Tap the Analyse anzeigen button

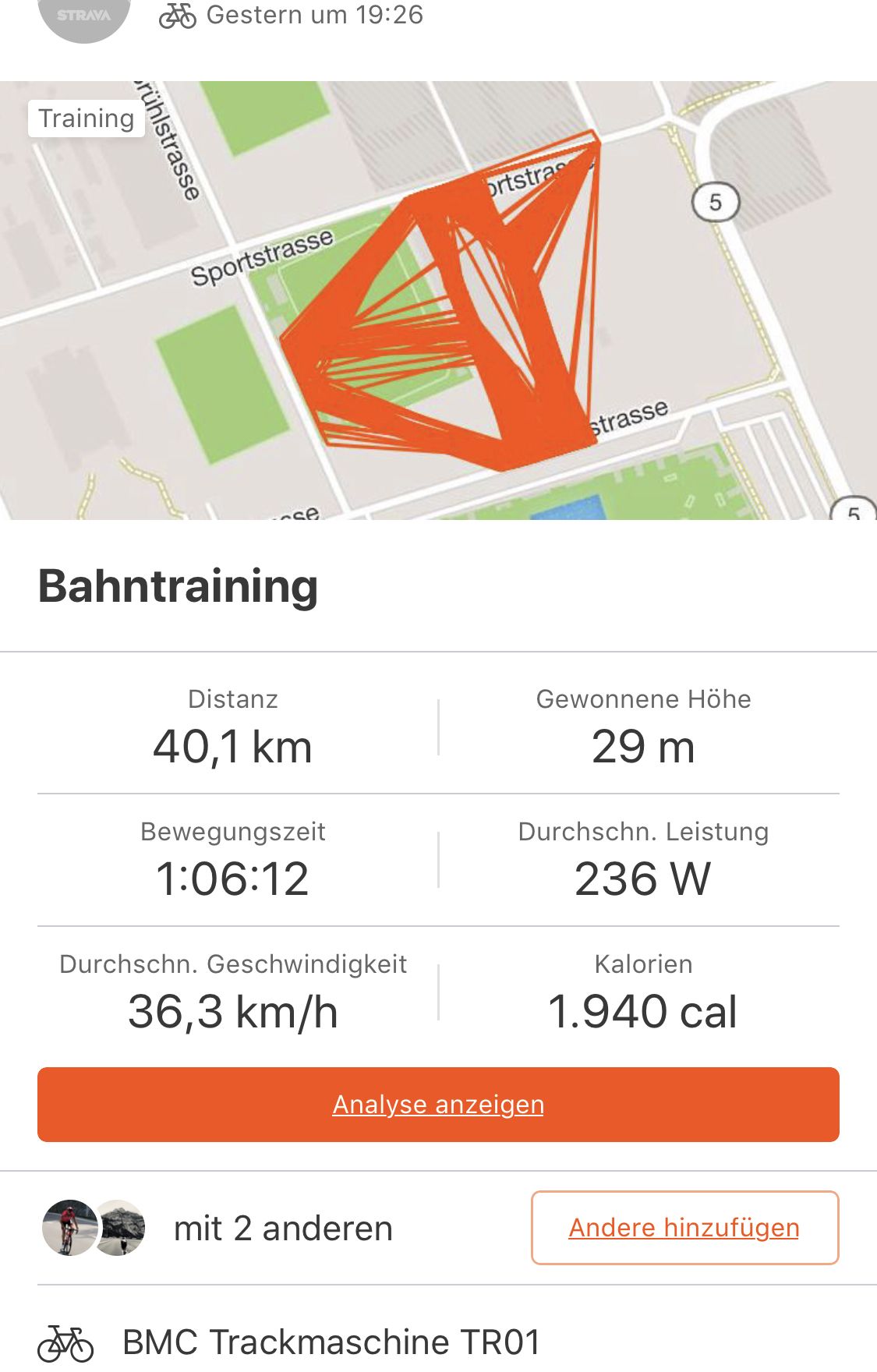[438, 1104]
